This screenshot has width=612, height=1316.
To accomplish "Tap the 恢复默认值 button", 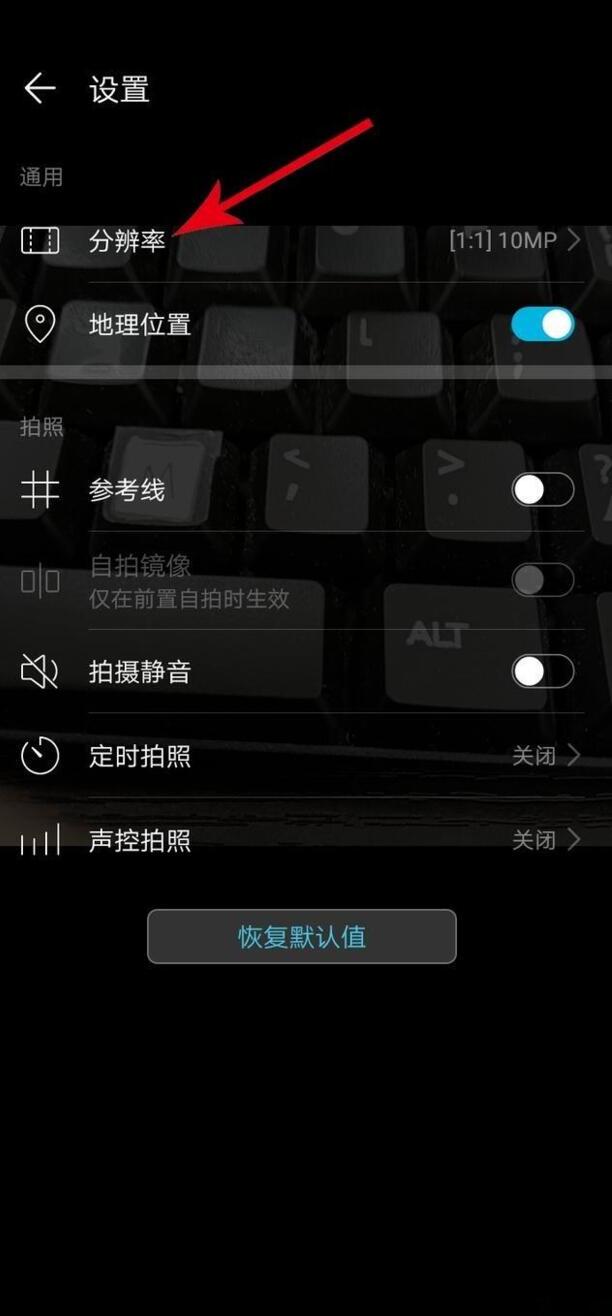I will pyautogui.click(x=302, y=937).
